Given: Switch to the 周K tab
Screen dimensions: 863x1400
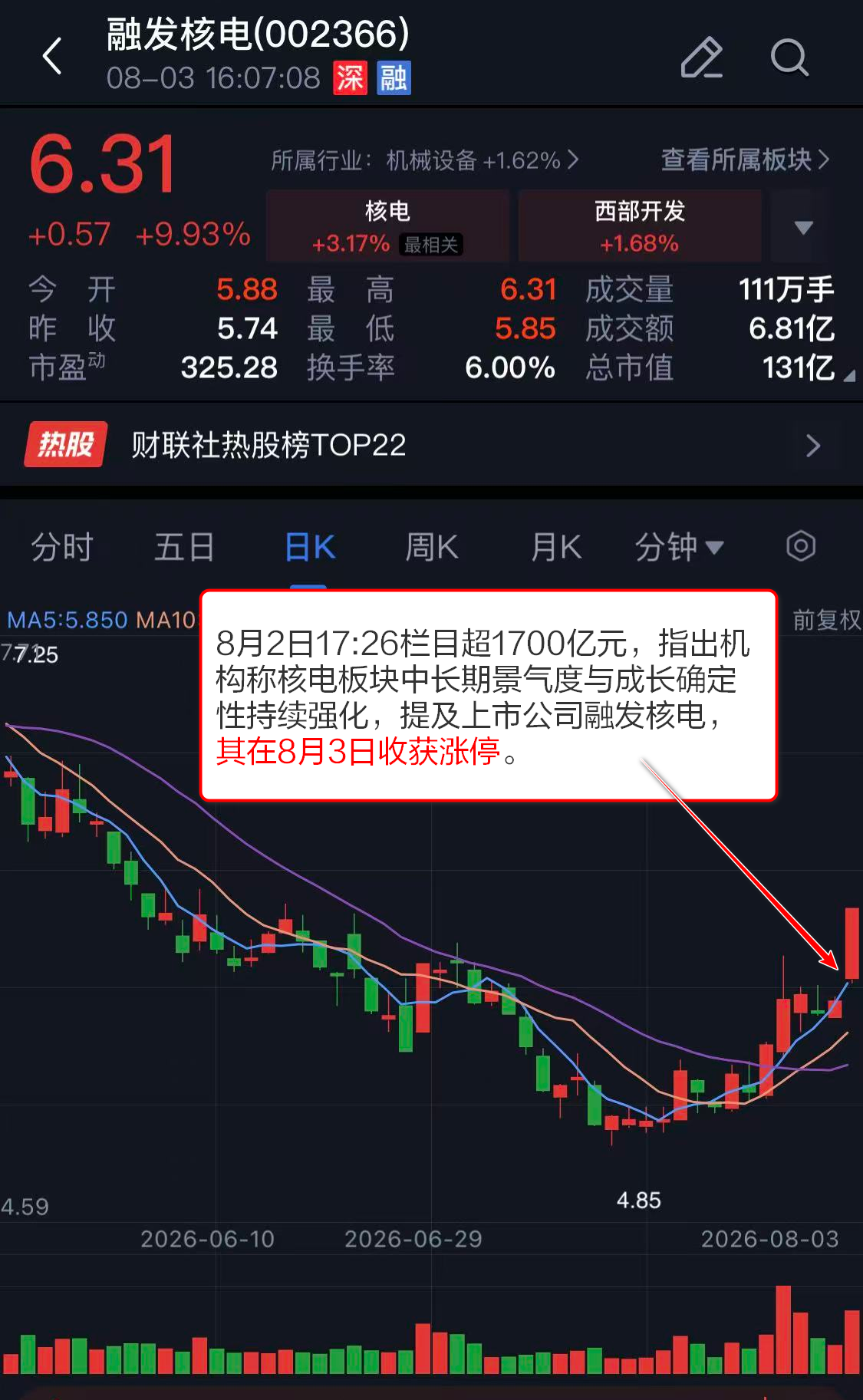Looking at the screenshot, I should [432, 547].
